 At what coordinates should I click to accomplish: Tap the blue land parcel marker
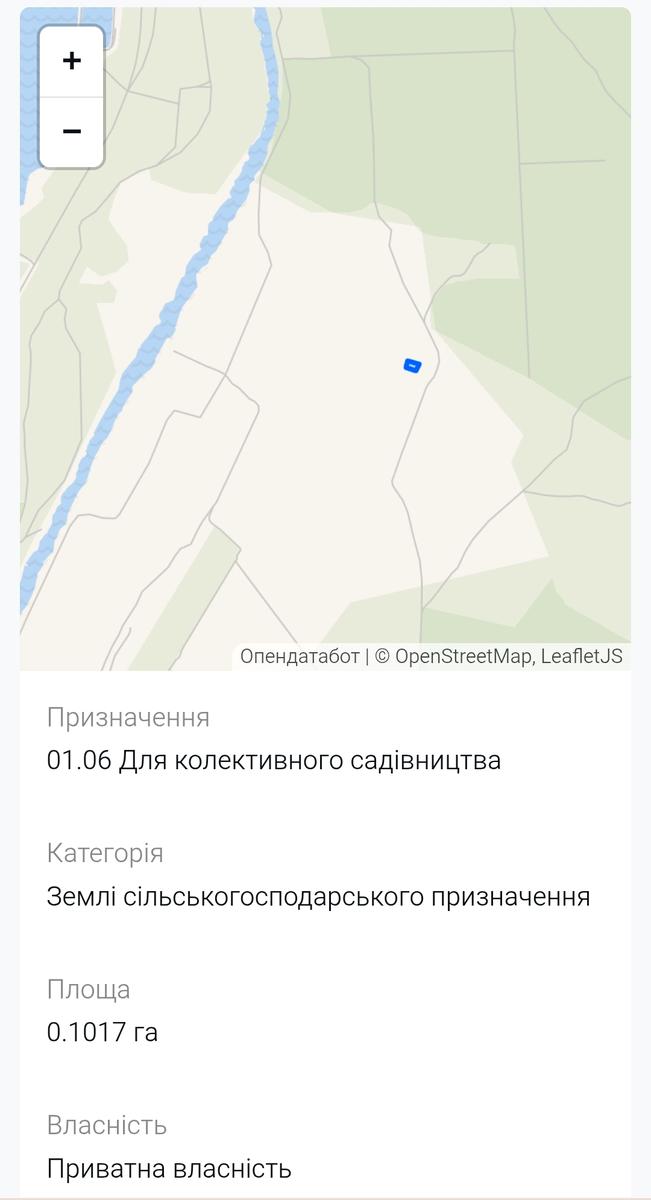coord(412,366)
